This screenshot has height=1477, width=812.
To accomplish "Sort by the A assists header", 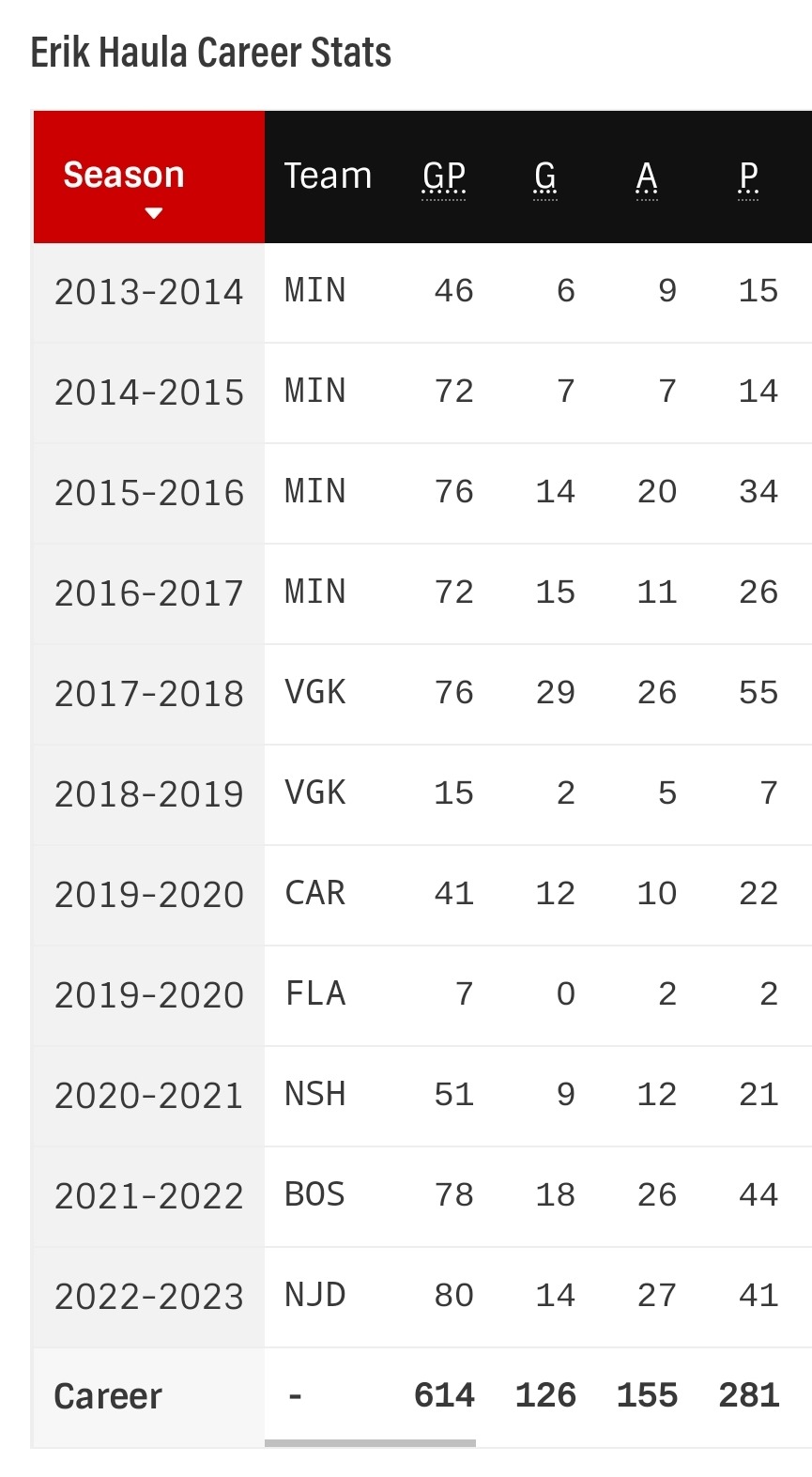I will [647, 177].
